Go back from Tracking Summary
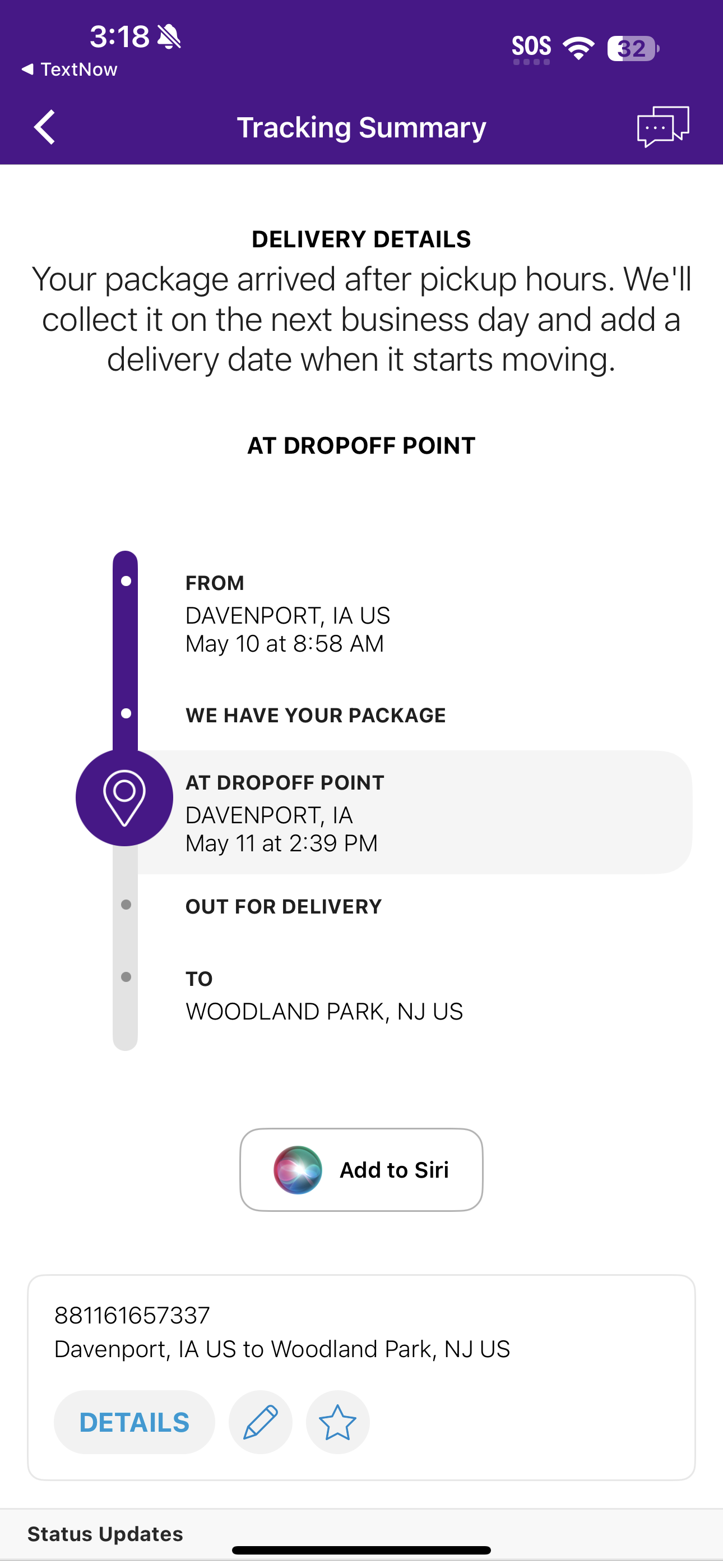This screenshot has width=723, height=1568. click(45, 127)
